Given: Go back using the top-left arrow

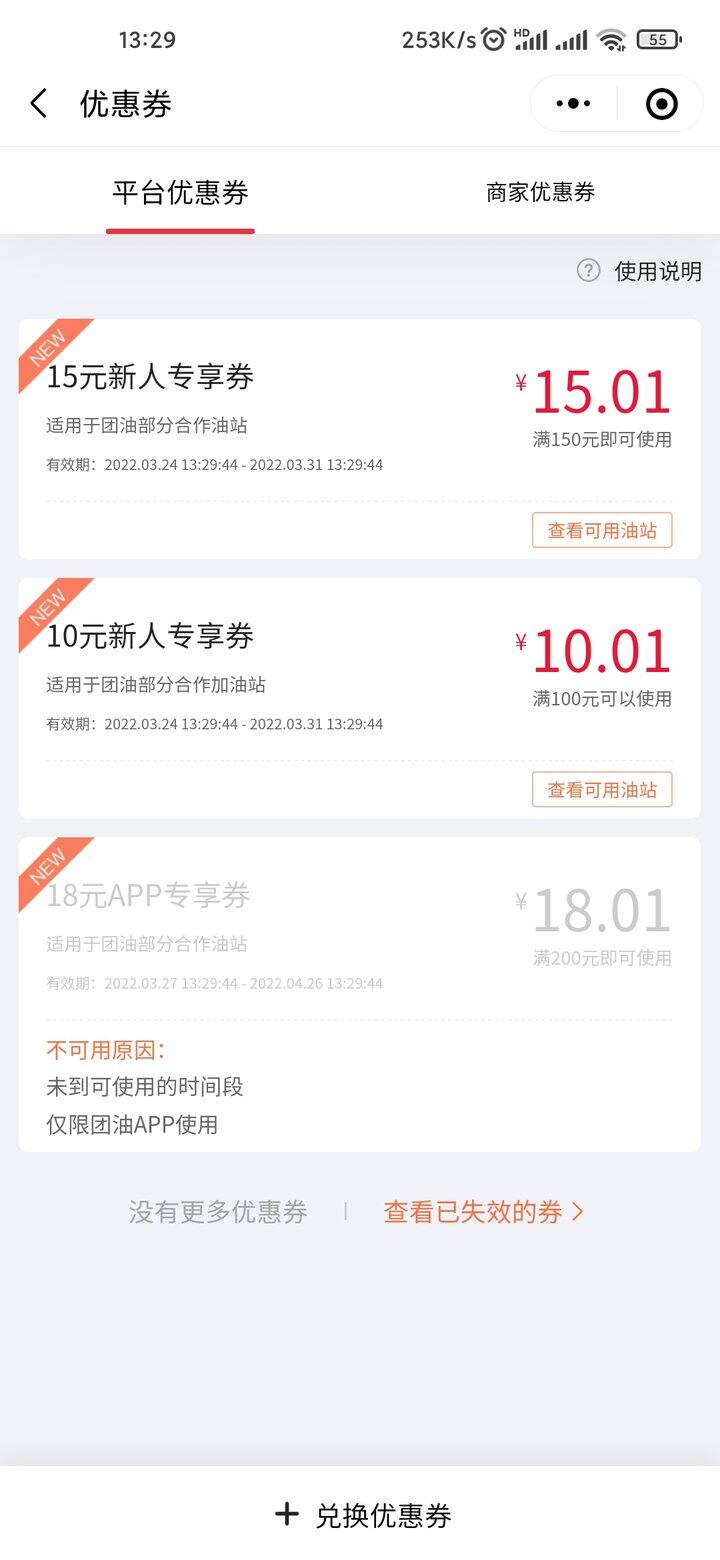Looking at the screenshot, I should tap(39, 103).
